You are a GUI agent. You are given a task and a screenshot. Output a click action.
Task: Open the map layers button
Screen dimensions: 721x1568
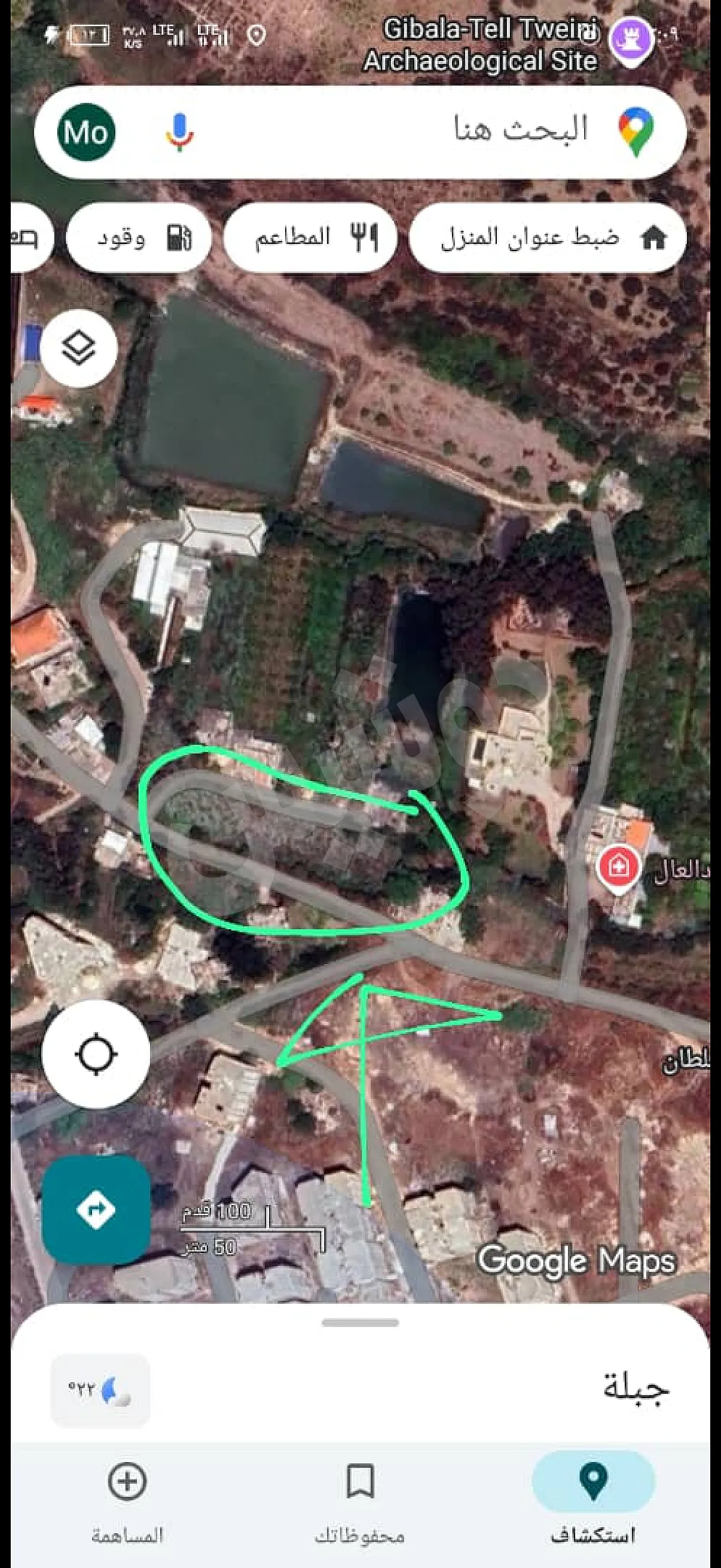pos(79,349)
